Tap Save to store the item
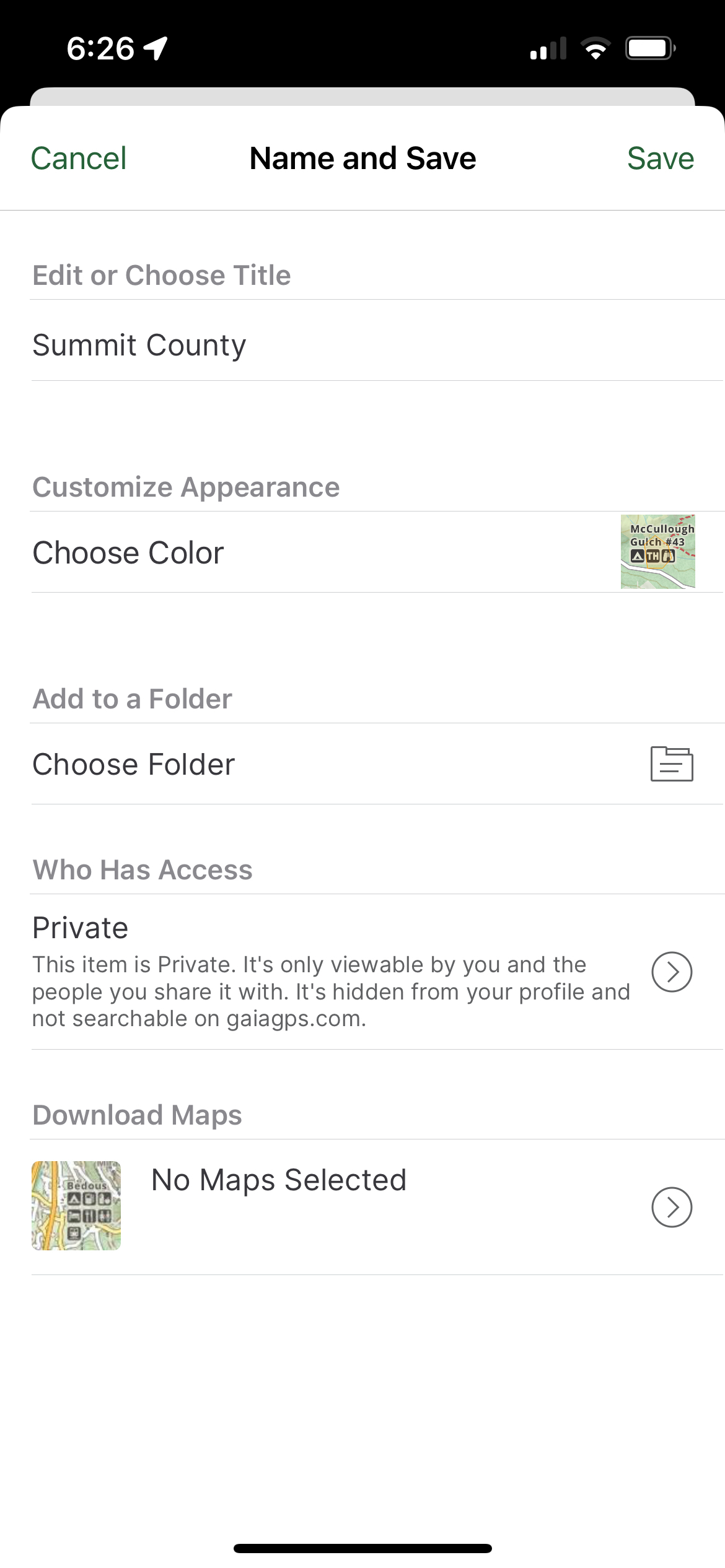The image size is (725, 1568). tap(660, 159)
